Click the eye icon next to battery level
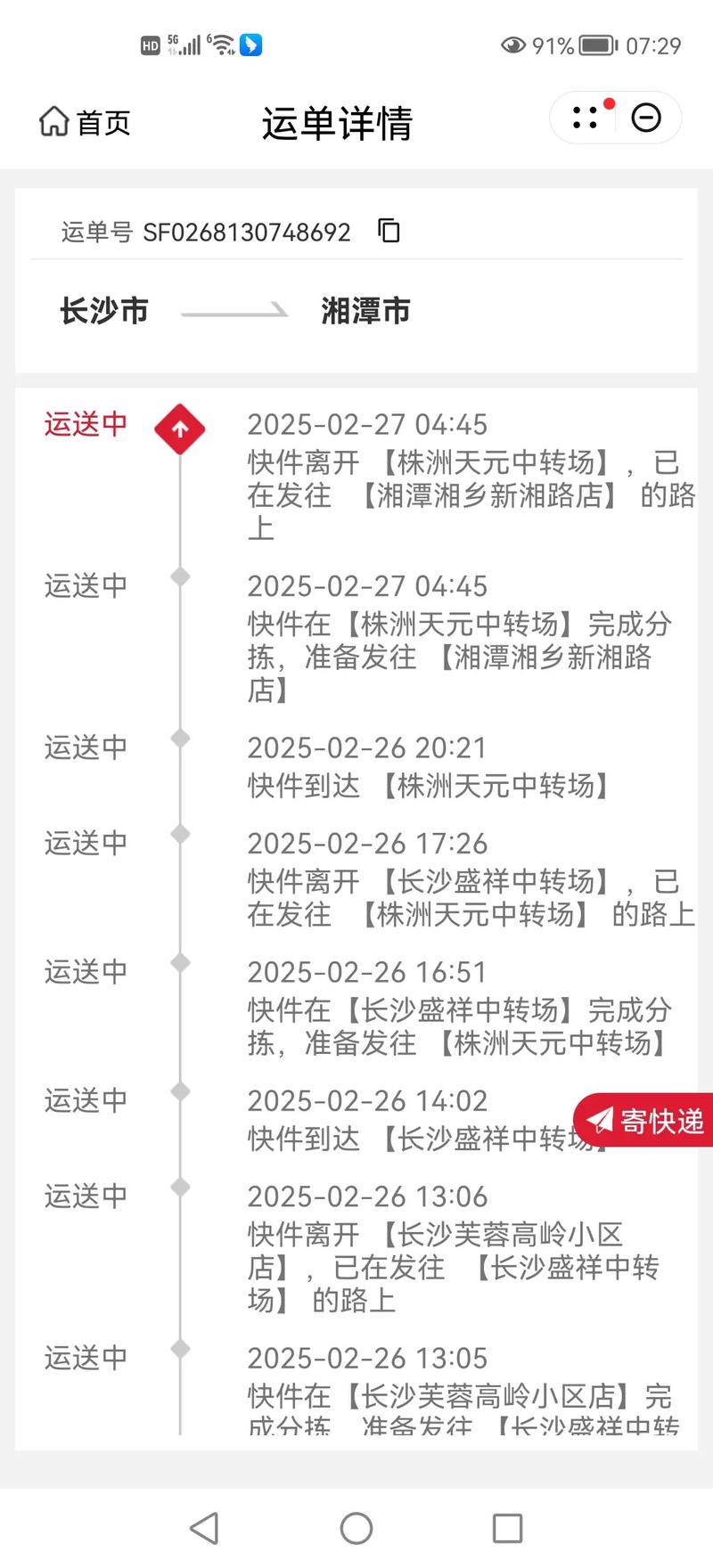The image size is (713, 1568). coord(513,45)
